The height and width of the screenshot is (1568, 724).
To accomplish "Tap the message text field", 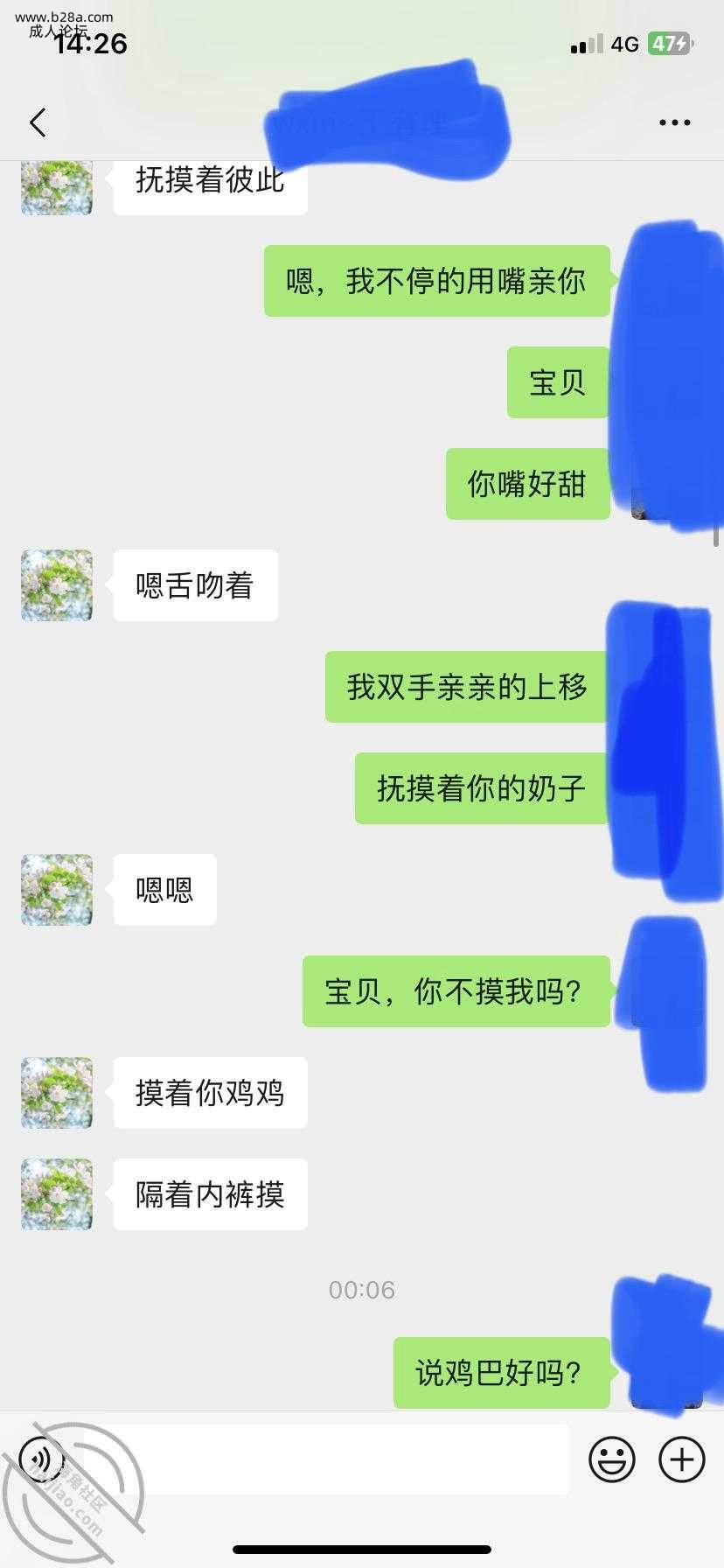I will pos(332,1459).
